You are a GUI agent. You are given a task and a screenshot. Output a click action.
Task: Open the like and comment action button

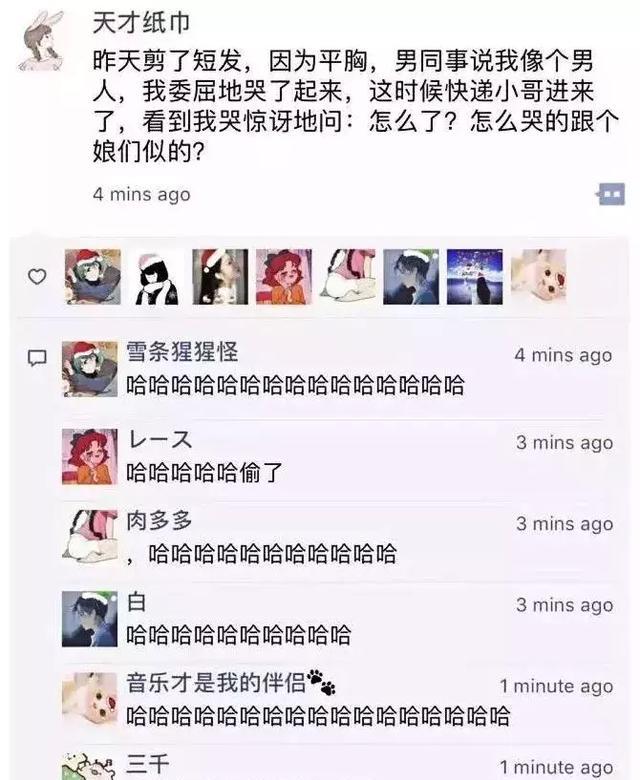pyautogui.click(x=610, y=194)
